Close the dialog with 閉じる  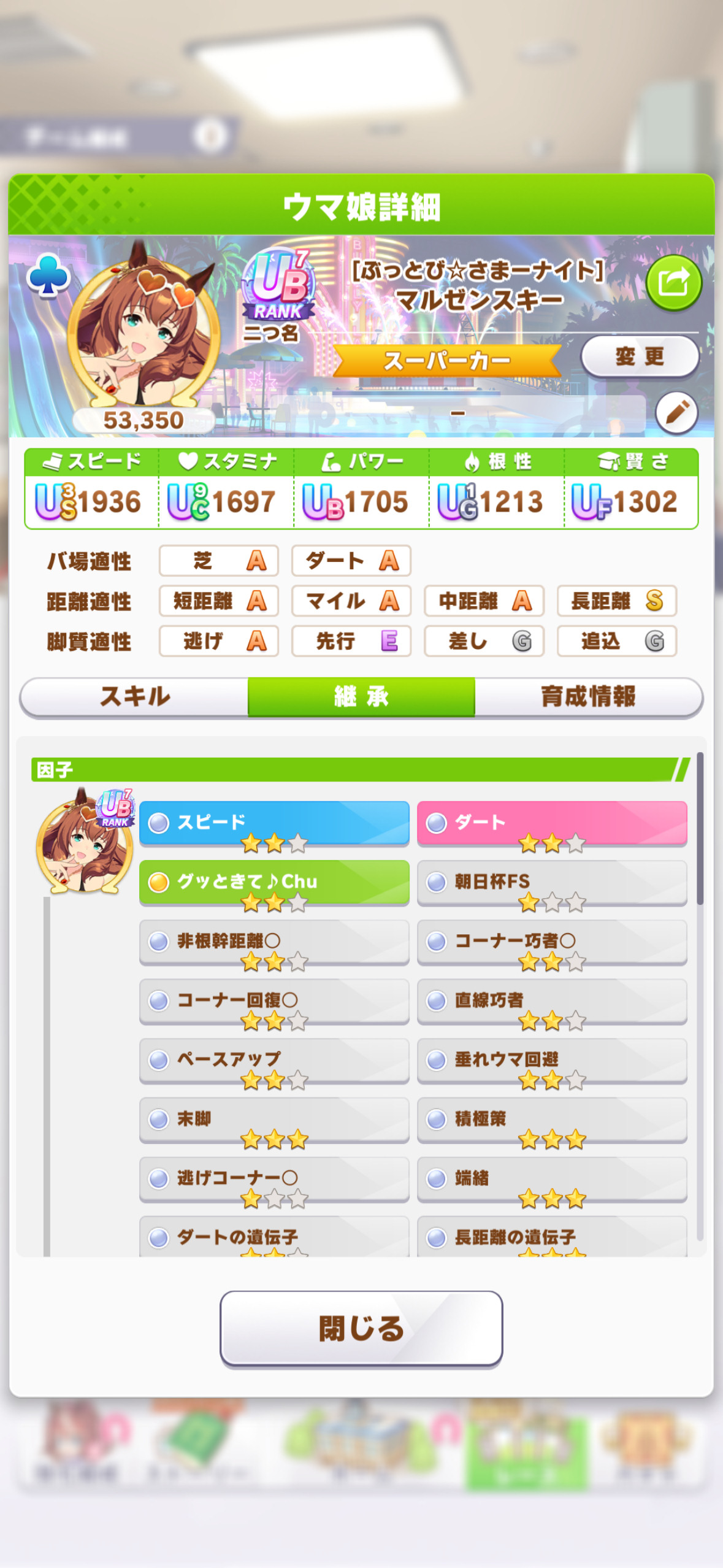[361, 1329]
